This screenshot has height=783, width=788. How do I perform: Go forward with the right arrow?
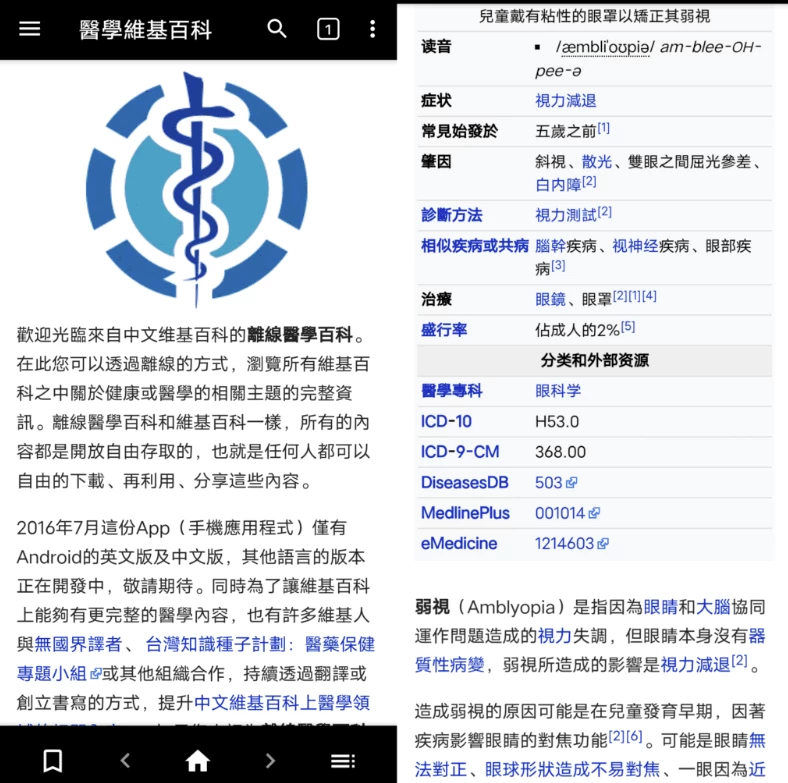[x=270, y=760]
